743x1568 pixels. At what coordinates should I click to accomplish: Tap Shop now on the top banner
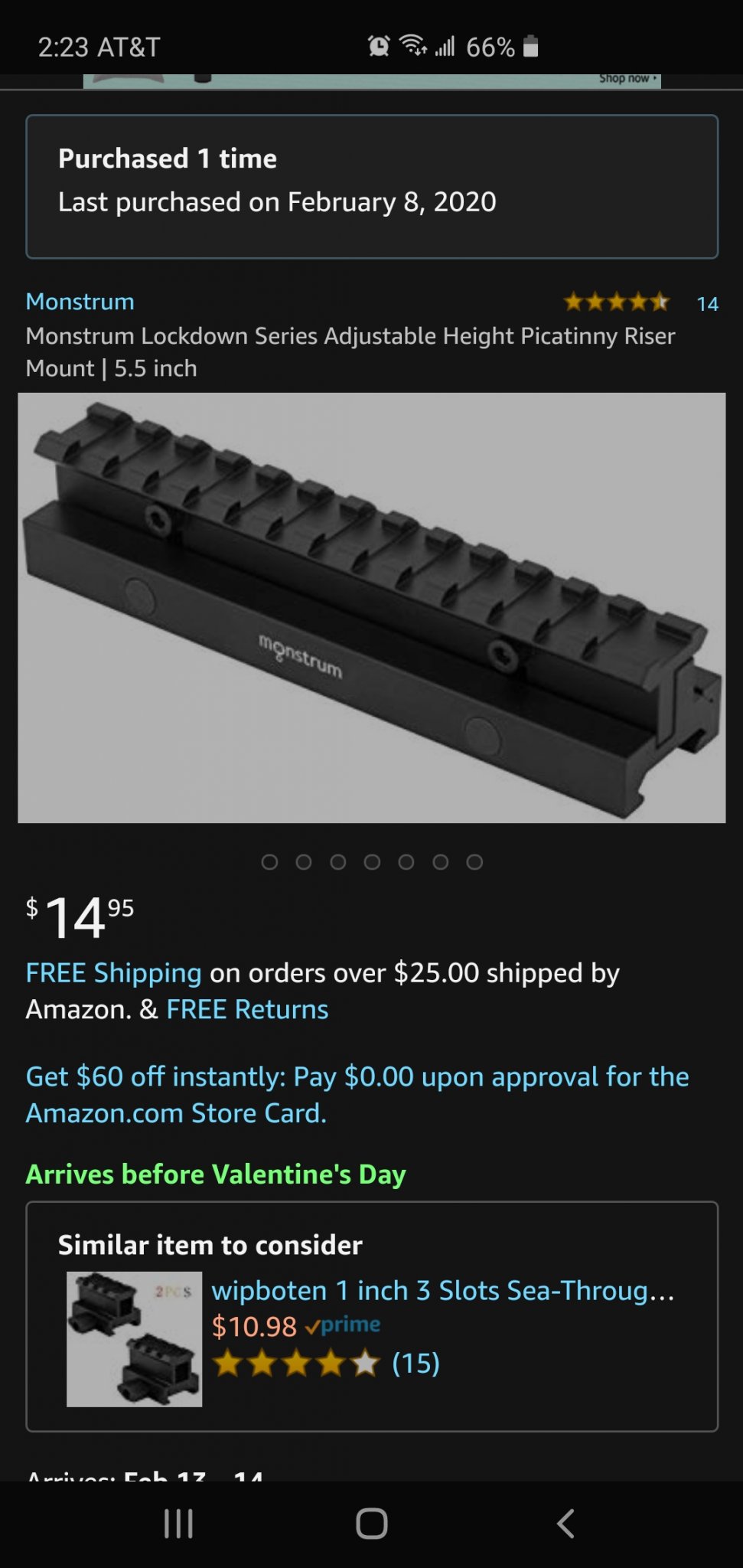click(627, 79)
